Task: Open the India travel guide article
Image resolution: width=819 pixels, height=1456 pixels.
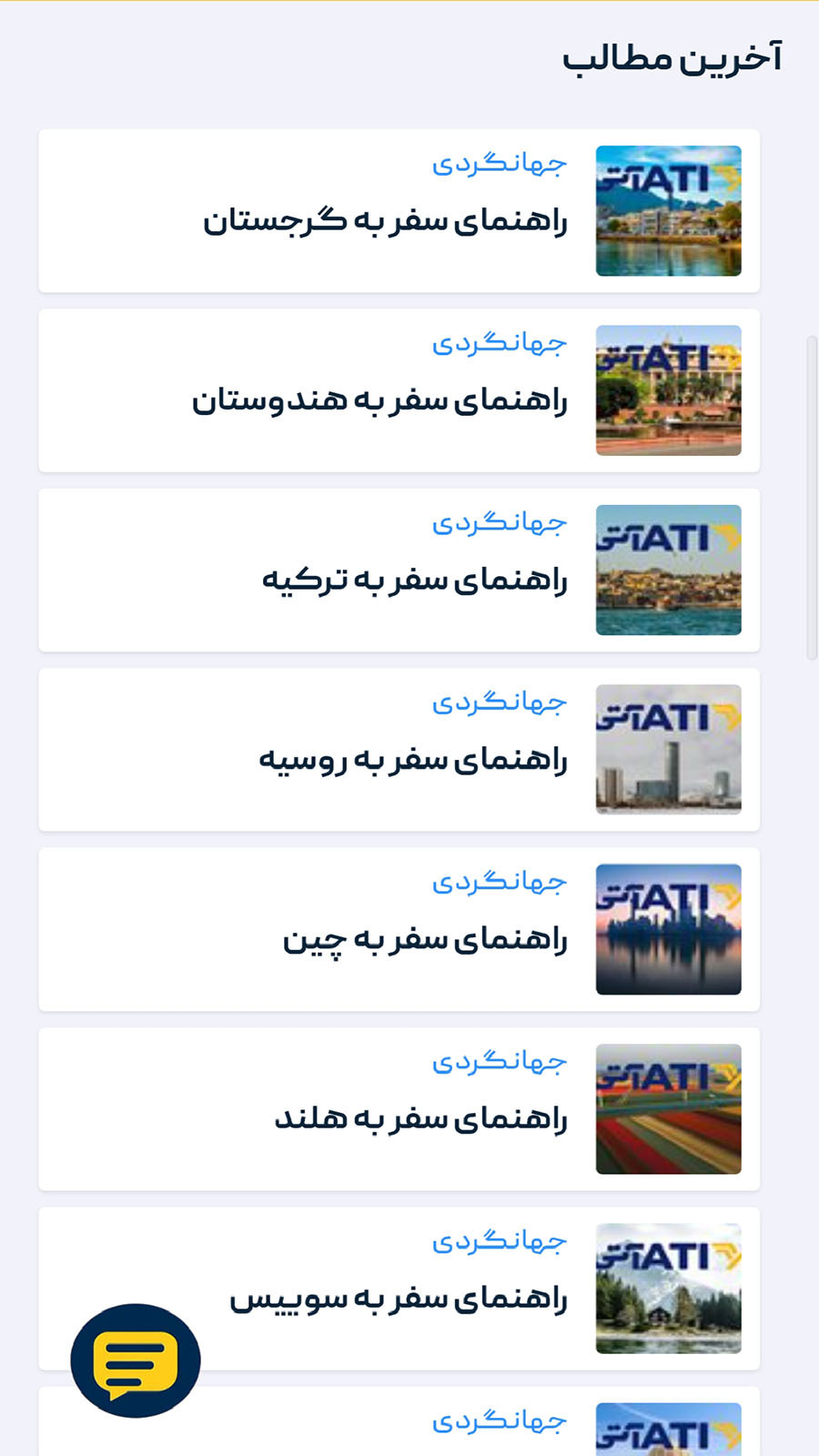Action: [379, 400]
